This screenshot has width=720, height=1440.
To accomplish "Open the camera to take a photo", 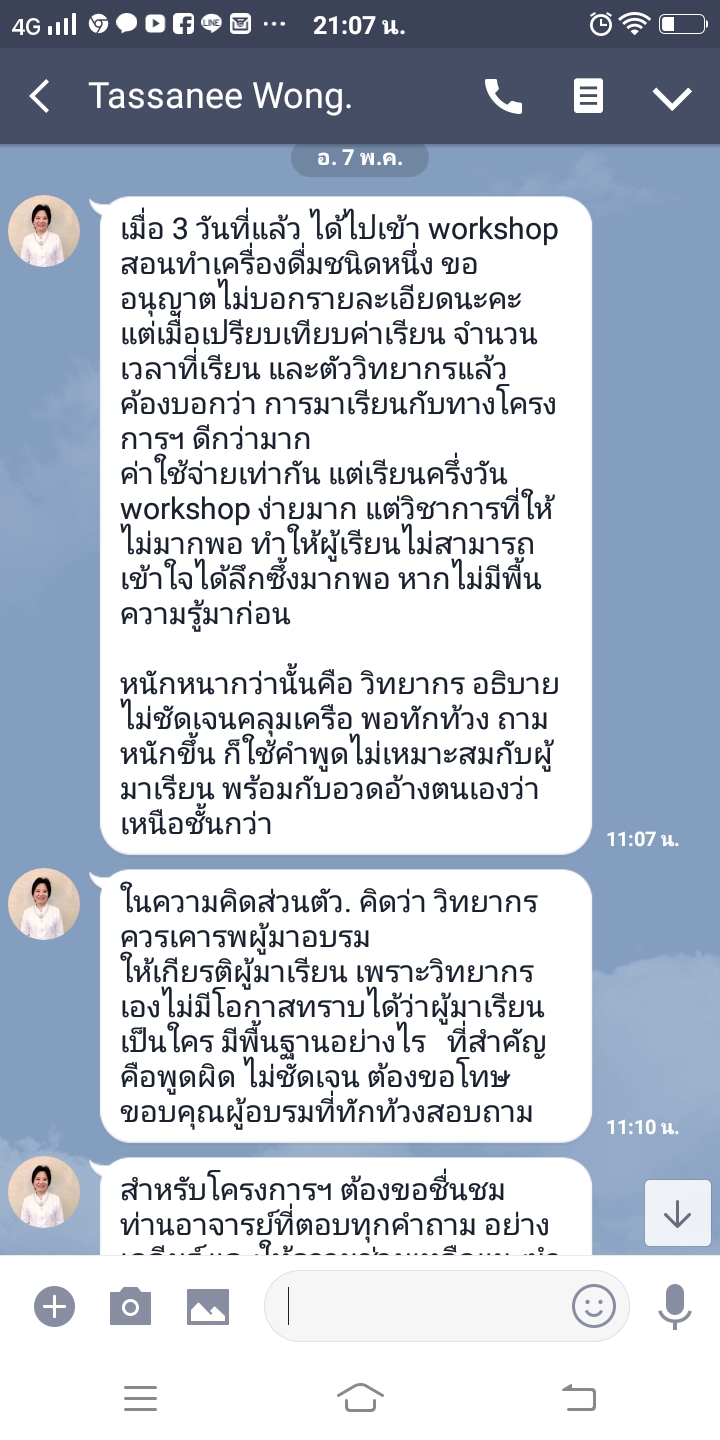I will click(130, 1306).
